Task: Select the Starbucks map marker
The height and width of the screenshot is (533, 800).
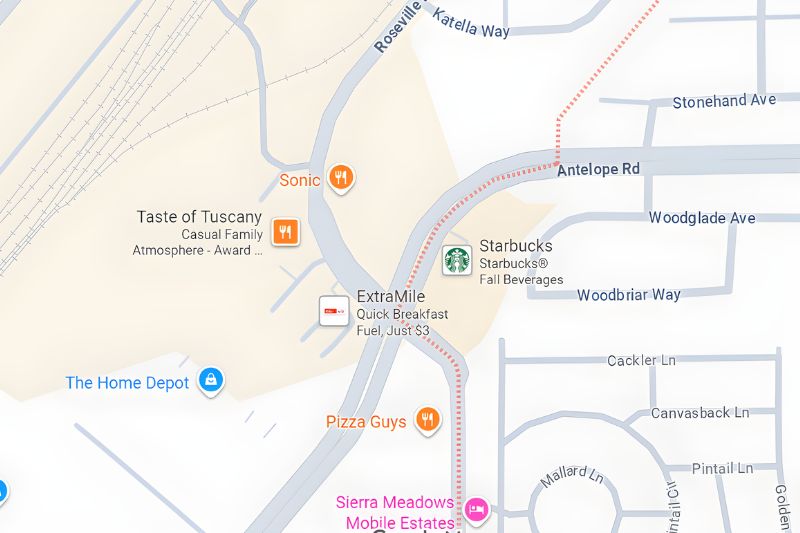Action: [x=457, y=260]
